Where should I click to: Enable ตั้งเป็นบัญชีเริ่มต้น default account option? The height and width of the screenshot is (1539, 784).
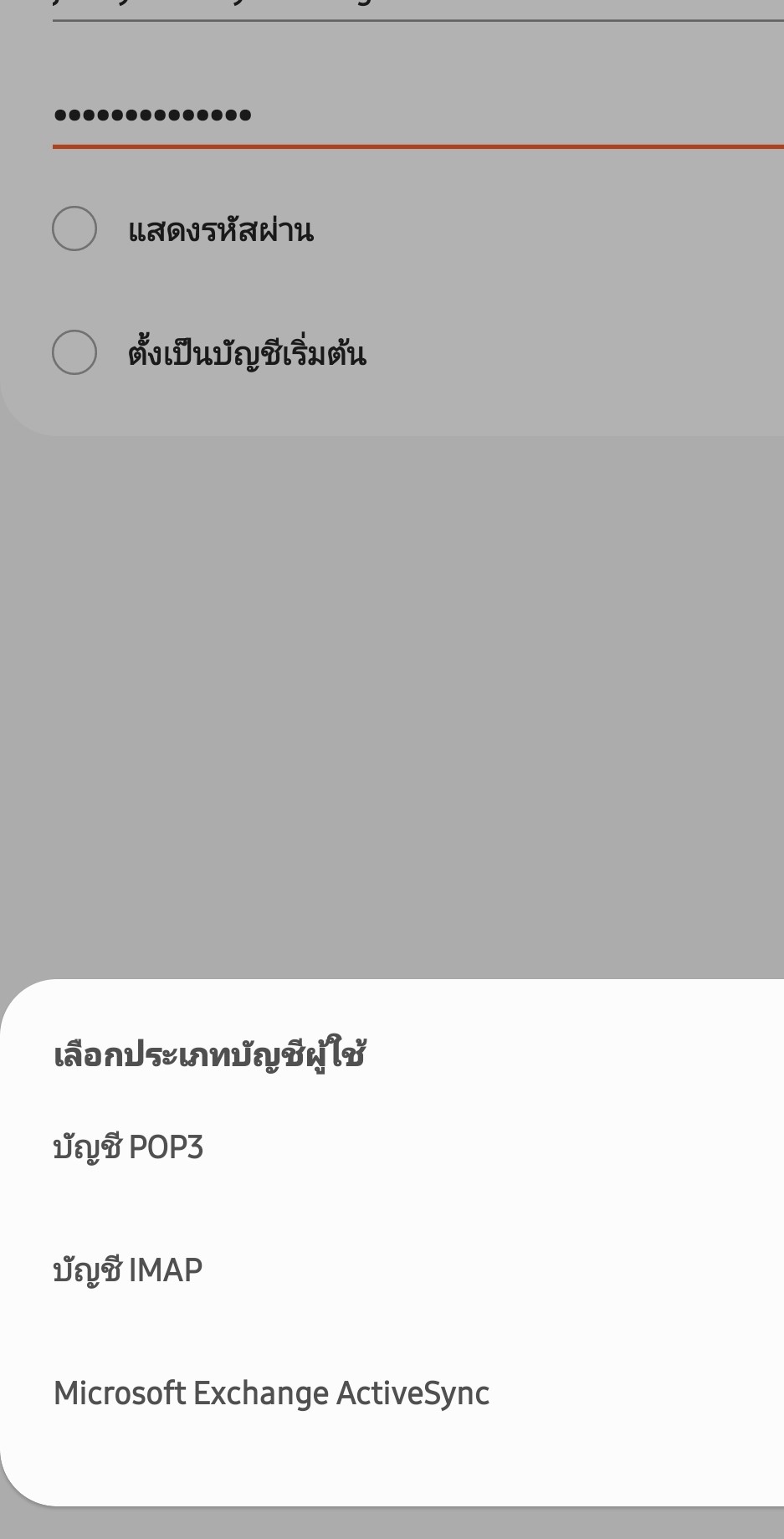[x=74, y=352]
